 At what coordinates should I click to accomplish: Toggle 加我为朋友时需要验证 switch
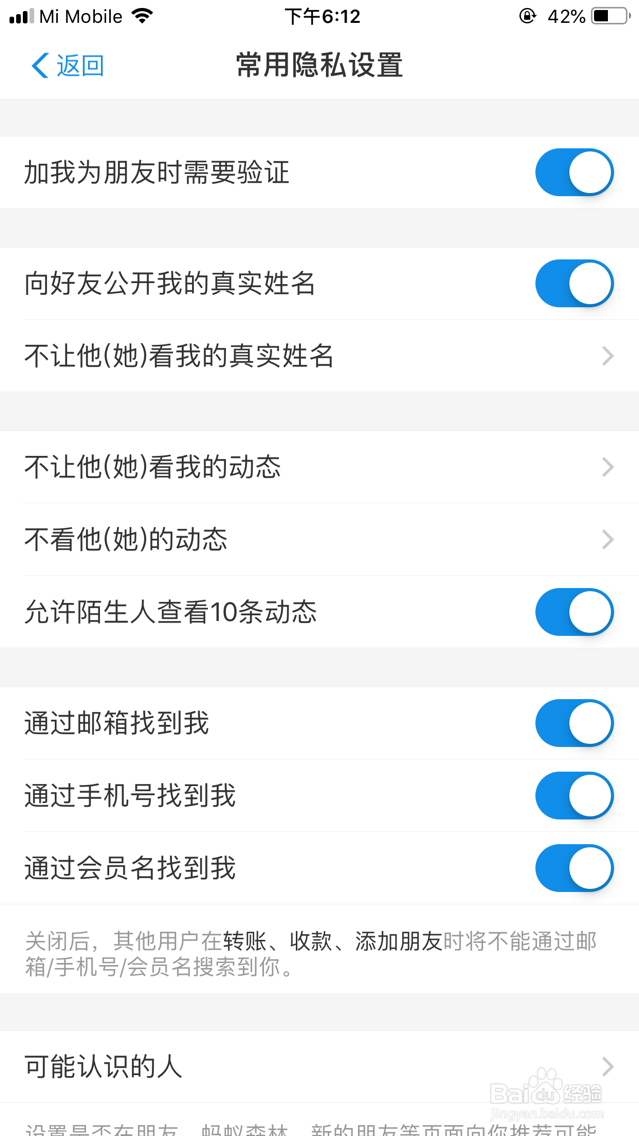pos(574,172)
